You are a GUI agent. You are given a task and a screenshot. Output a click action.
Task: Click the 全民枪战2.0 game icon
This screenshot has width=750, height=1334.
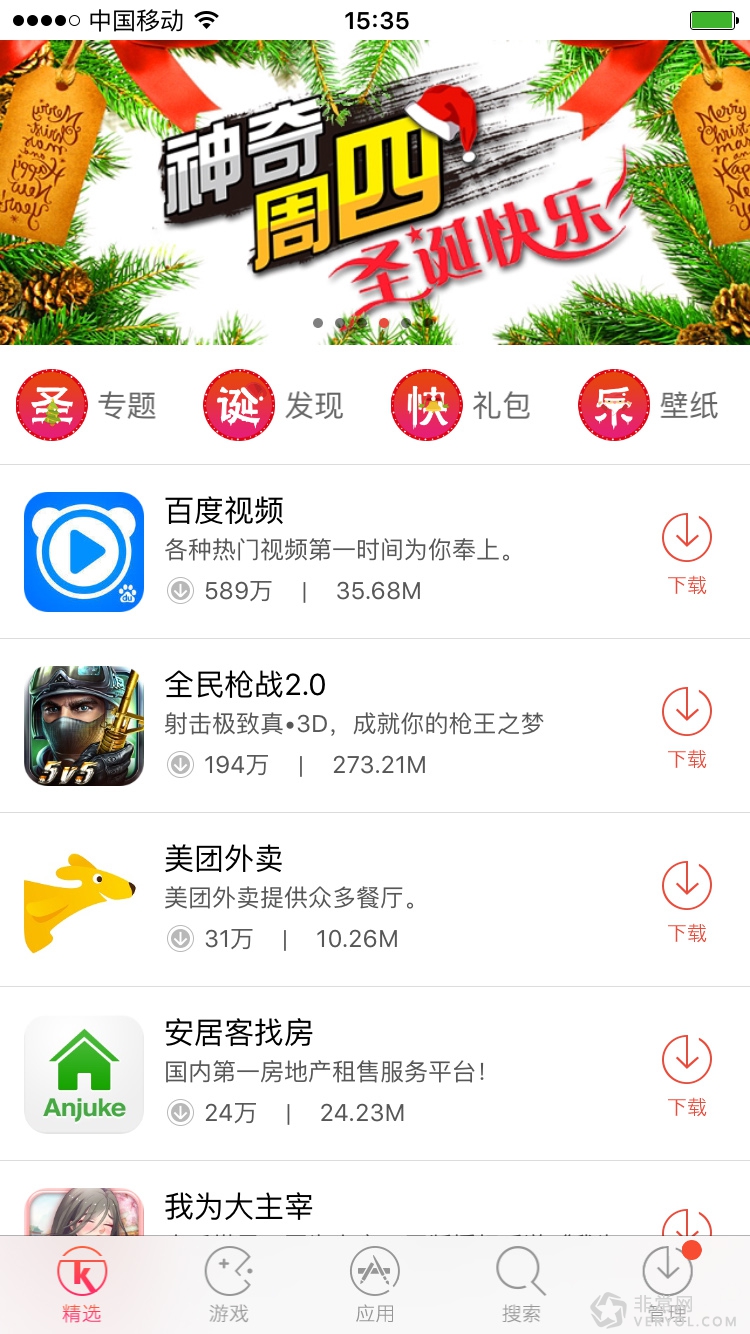[x=84, y=725]
